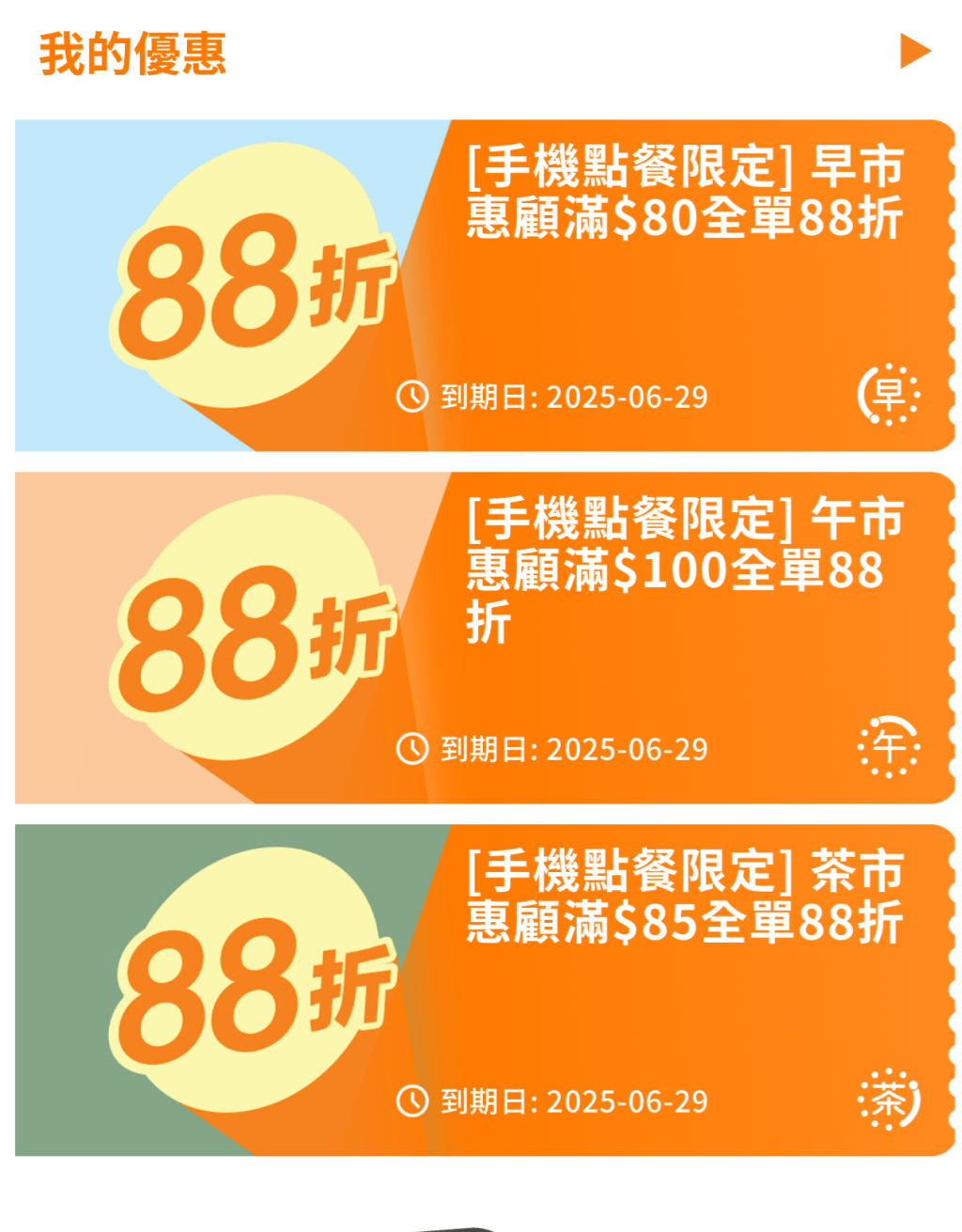Screen dimensions: 962x1232
Task: Activate the lunch $100 discount coupon card
Action: tap(481, 637)
